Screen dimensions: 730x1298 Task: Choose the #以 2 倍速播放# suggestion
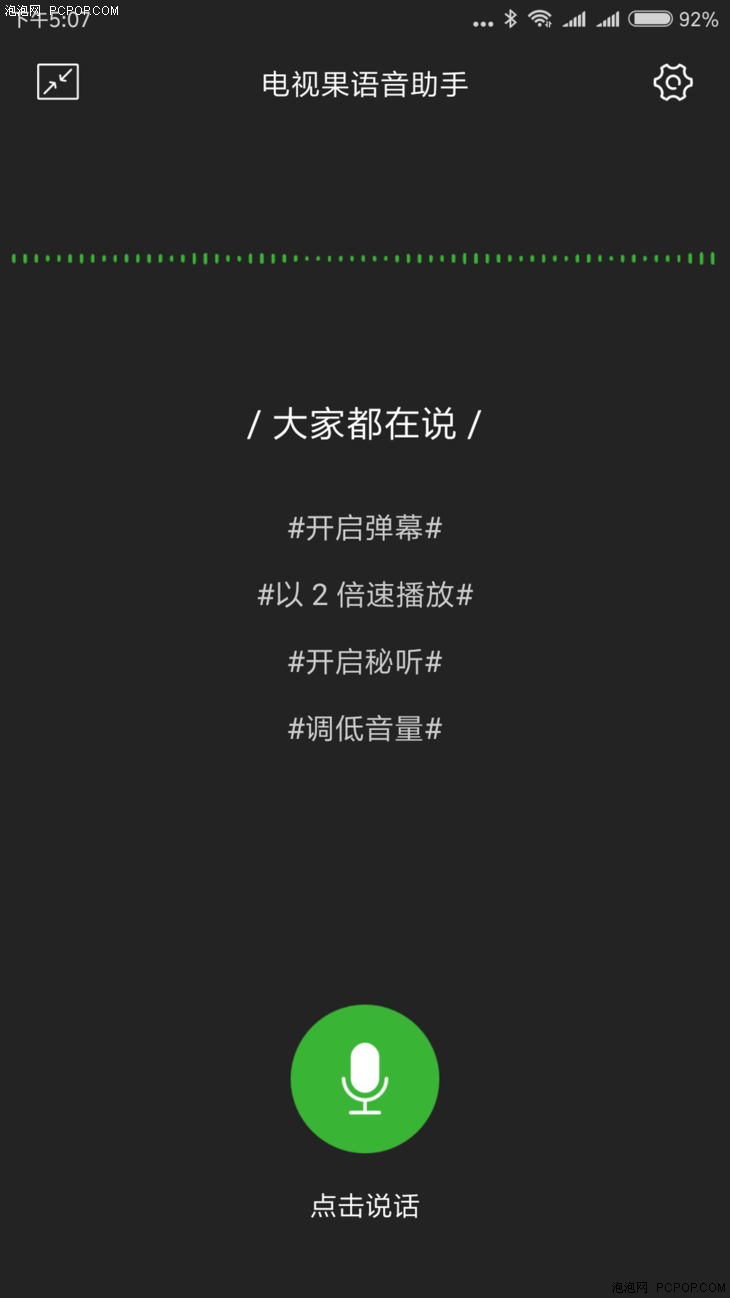click(365, 595)
